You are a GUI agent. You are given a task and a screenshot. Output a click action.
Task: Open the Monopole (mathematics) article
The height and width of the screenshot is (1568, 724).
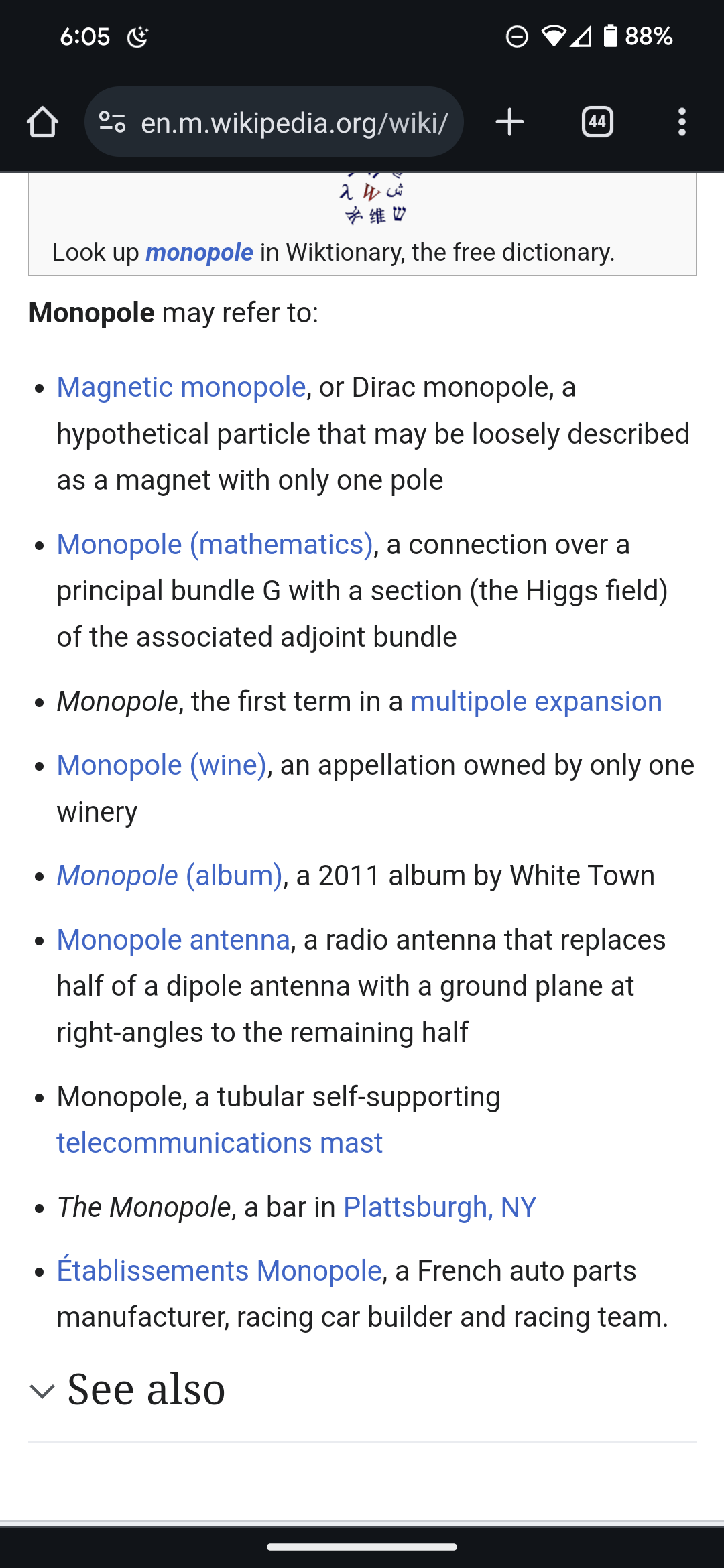(215, 545)
